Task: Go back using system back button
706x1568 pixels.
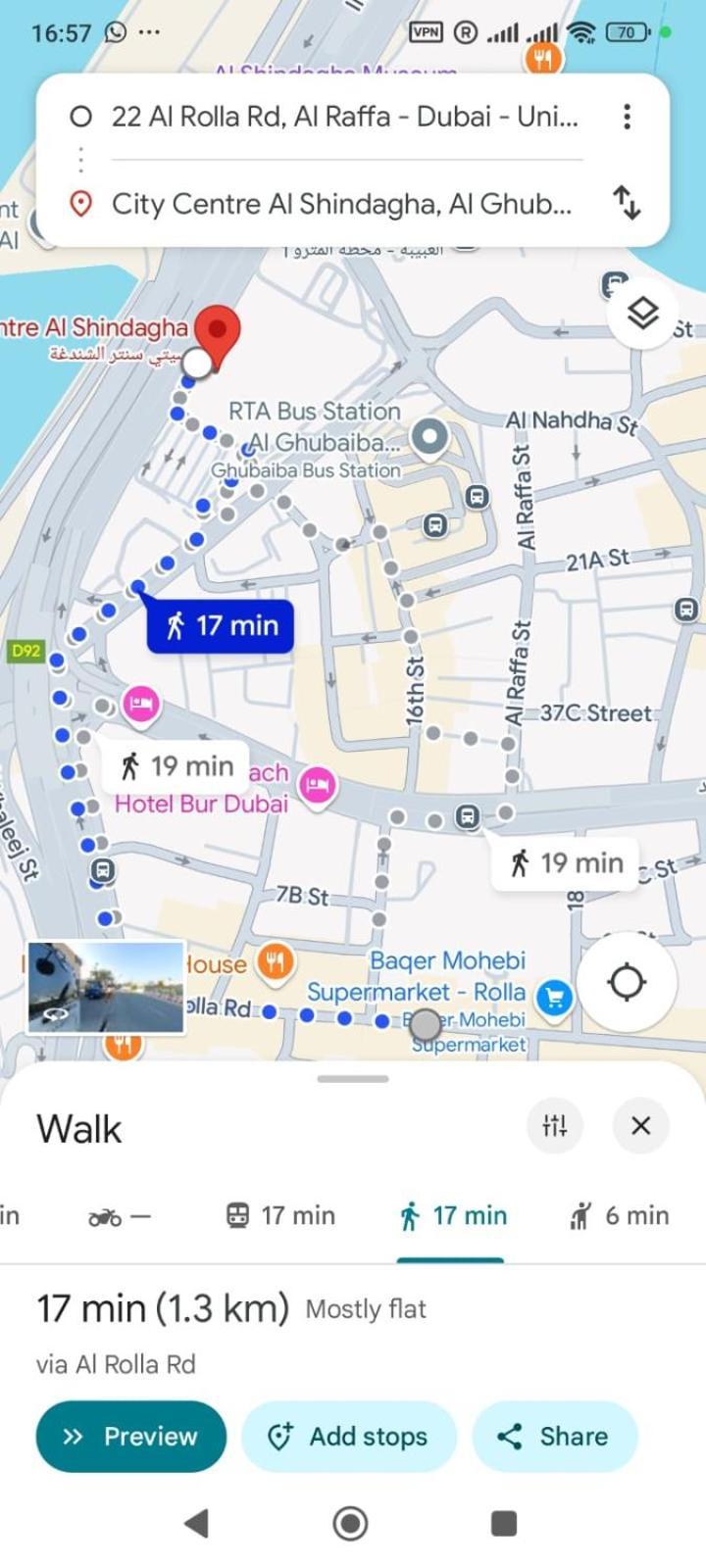Action: (x=197, y=1523)
